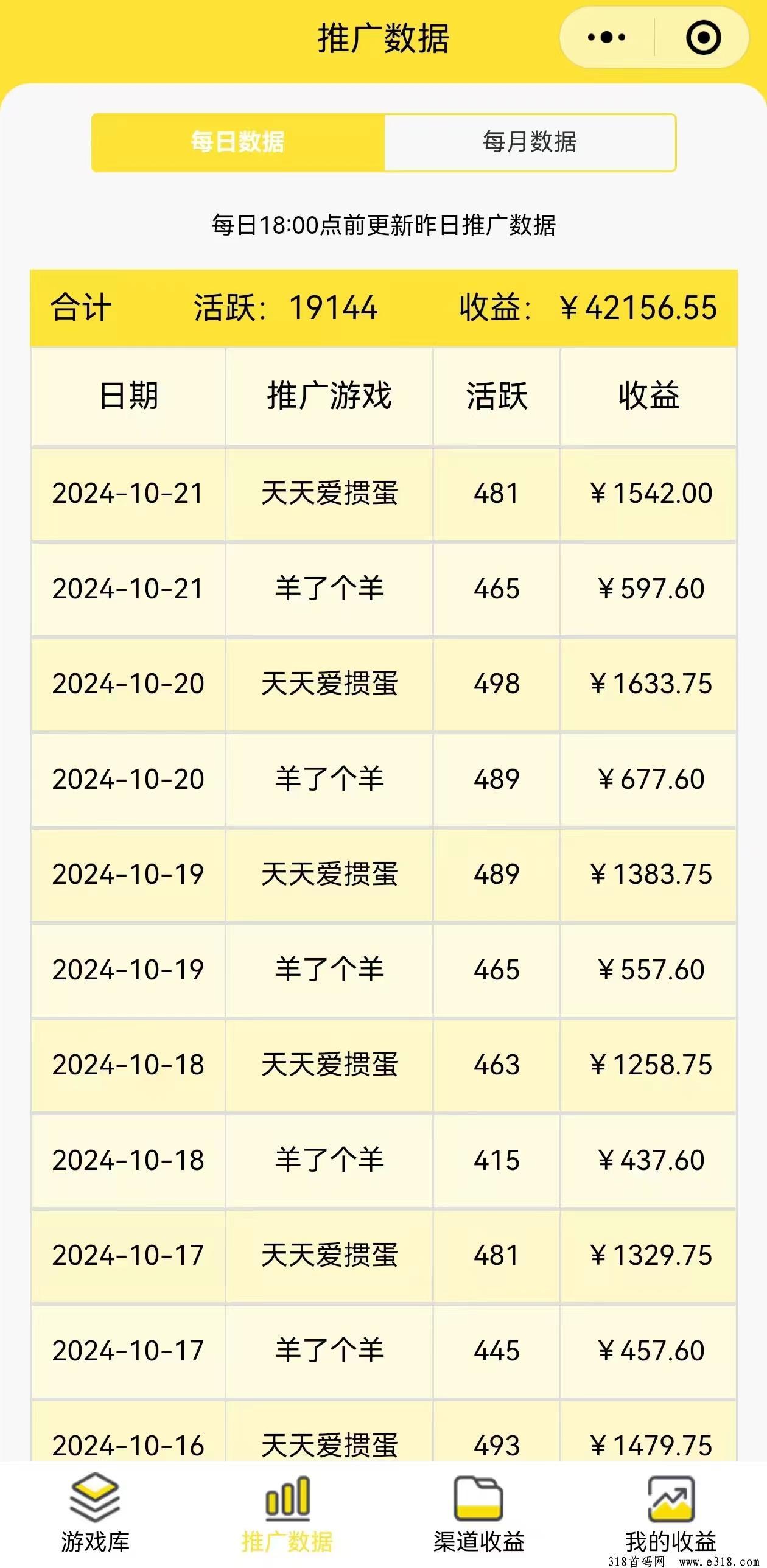The height and width of the screenshot is (1568, 767).
Task: Tap the 推广数据 bottom tab
Action: (x=287, y=1513)
